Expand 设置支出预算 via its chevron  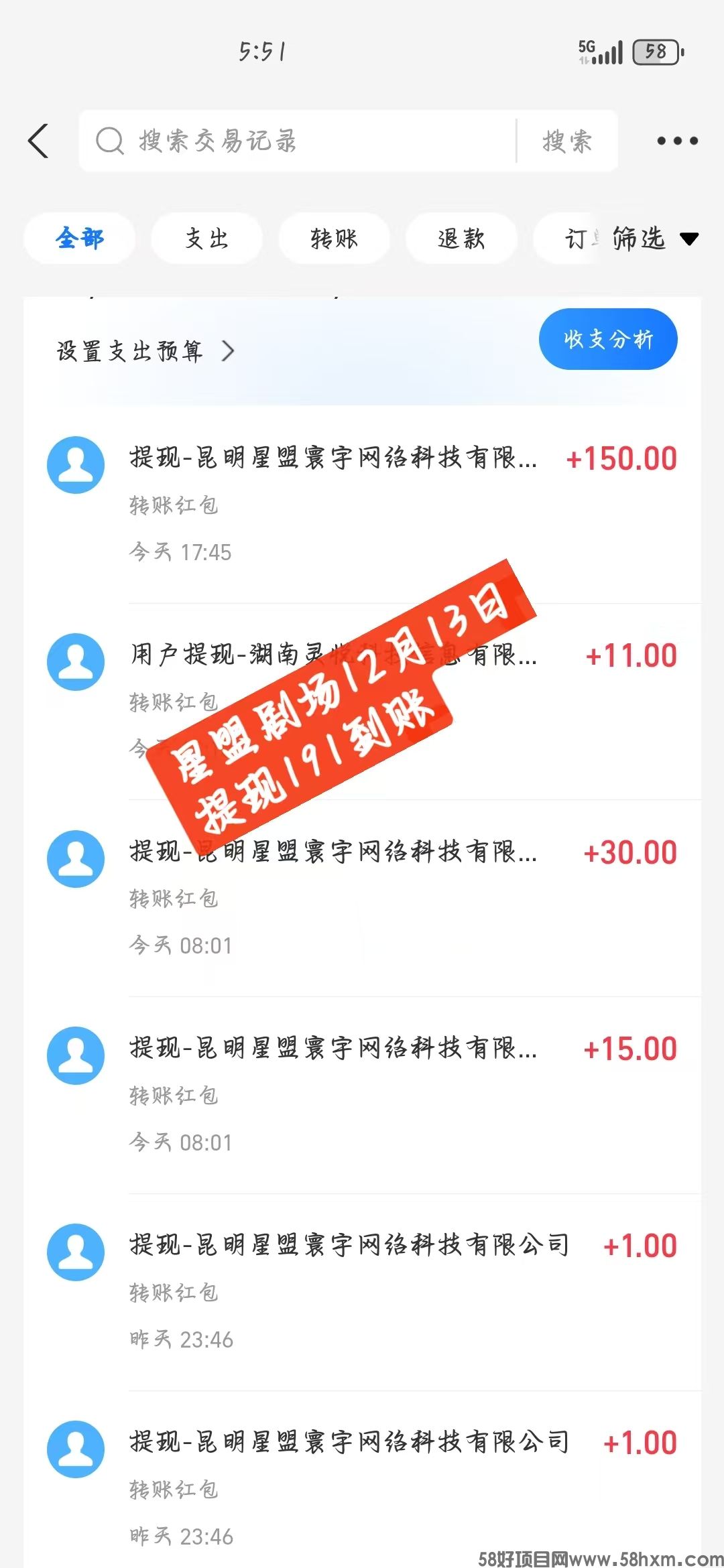point(229,350)
